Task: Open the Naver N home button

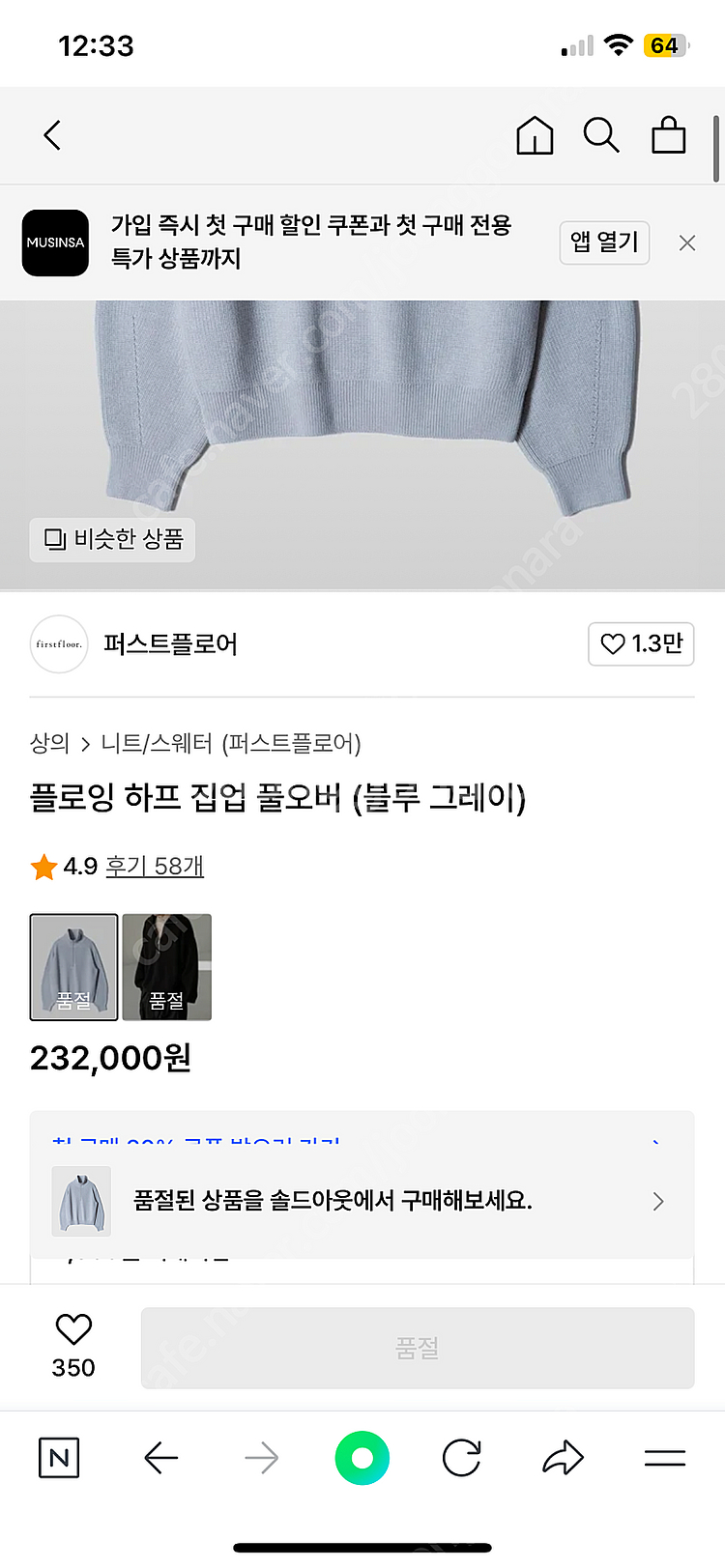Action: (x=59, y=1458)
